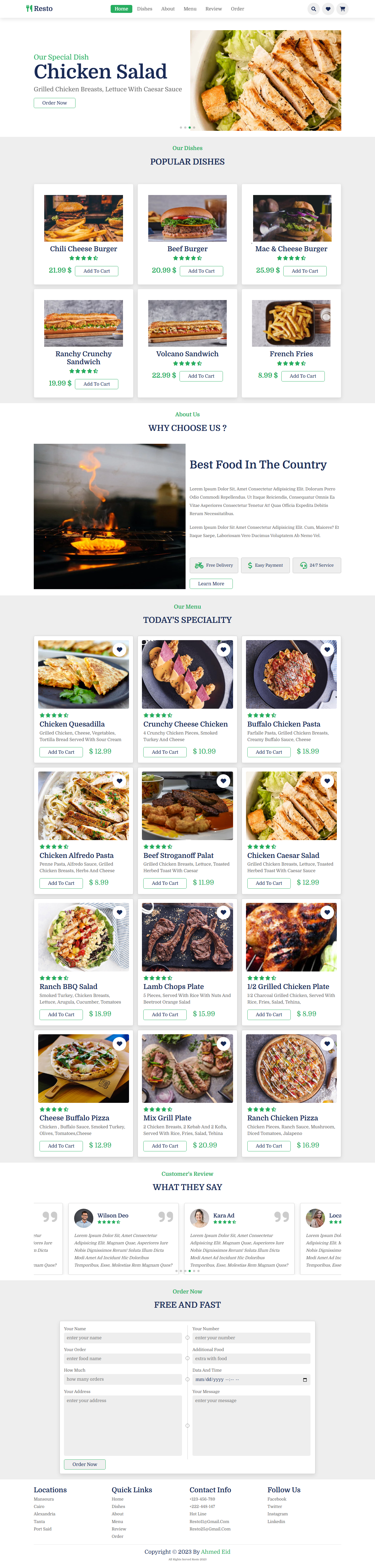The image size is (375, 1568).
Task: Open the Instagram link in footer
Action: [278, 1514]
